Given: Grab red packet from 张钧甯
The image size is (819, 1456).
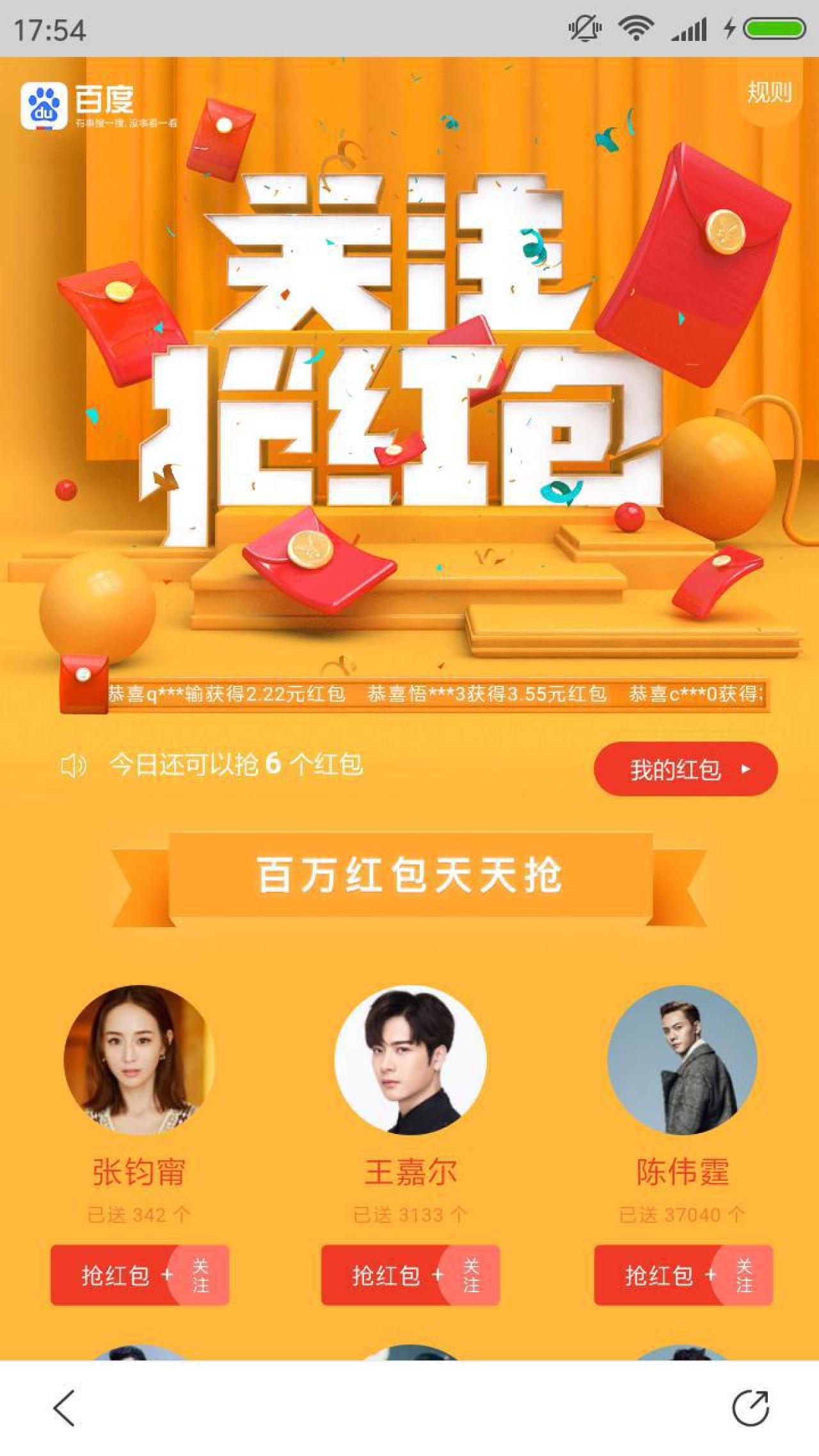Looking at the screenshot, I should pyautogui.click(x=139, y=1275).
